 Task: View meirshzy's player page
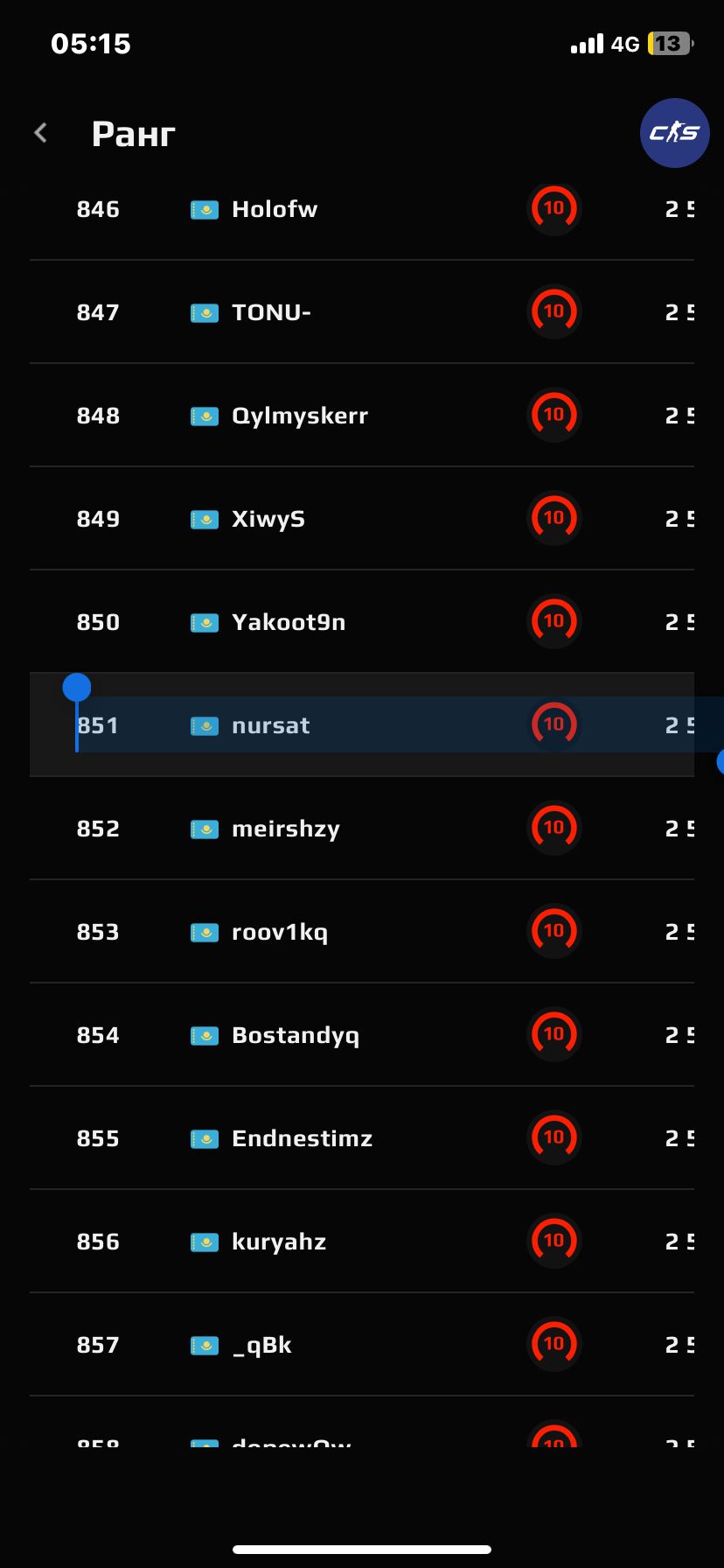tap(285, 829)
